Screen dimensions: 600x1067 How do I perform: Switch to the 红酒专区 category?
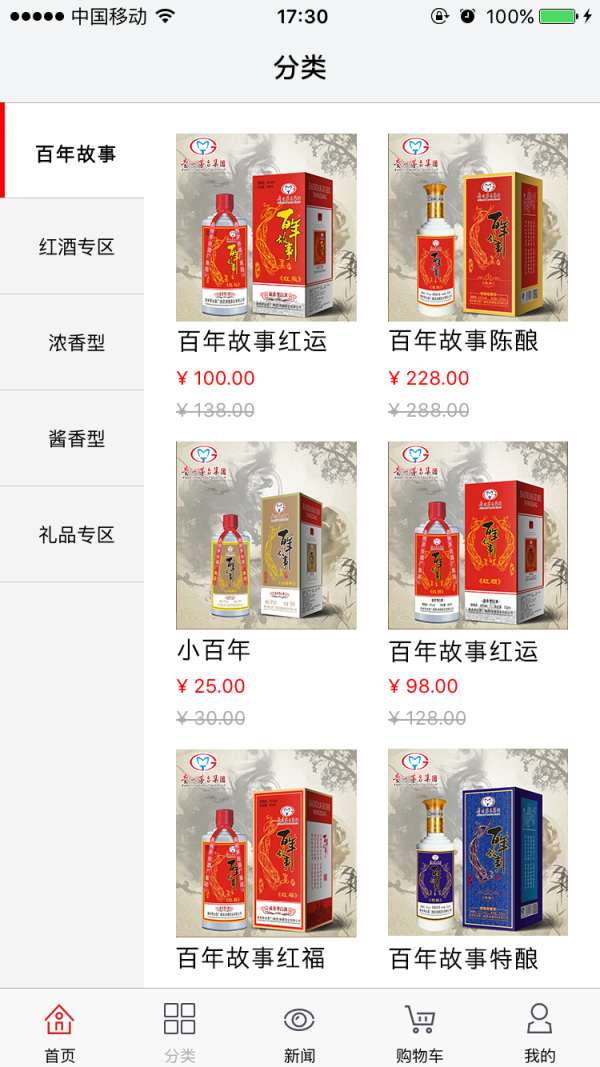tap(75, 247)
